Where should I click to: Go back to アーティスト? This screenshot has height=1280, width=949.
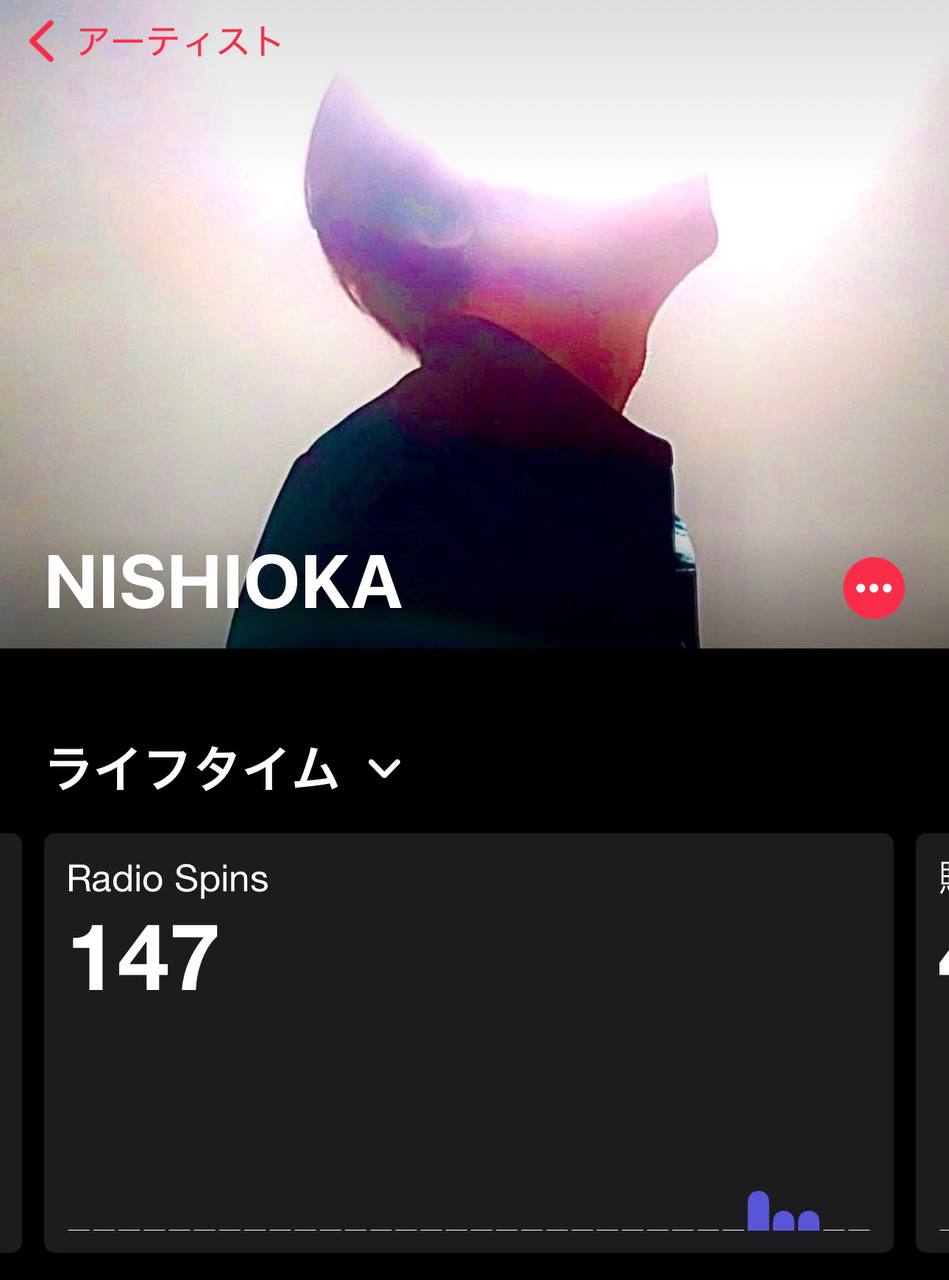point(155,43)
